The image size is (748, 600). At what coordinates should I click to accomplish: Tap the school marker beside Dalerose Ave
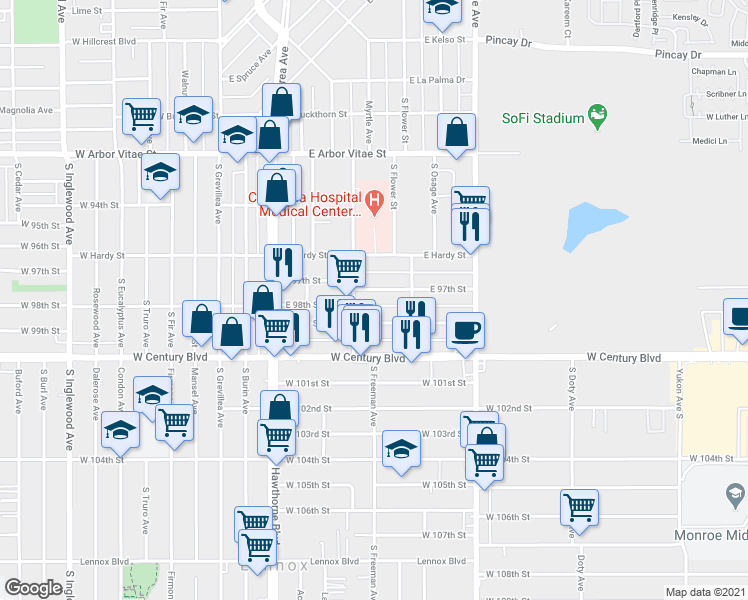pos(120,434)
